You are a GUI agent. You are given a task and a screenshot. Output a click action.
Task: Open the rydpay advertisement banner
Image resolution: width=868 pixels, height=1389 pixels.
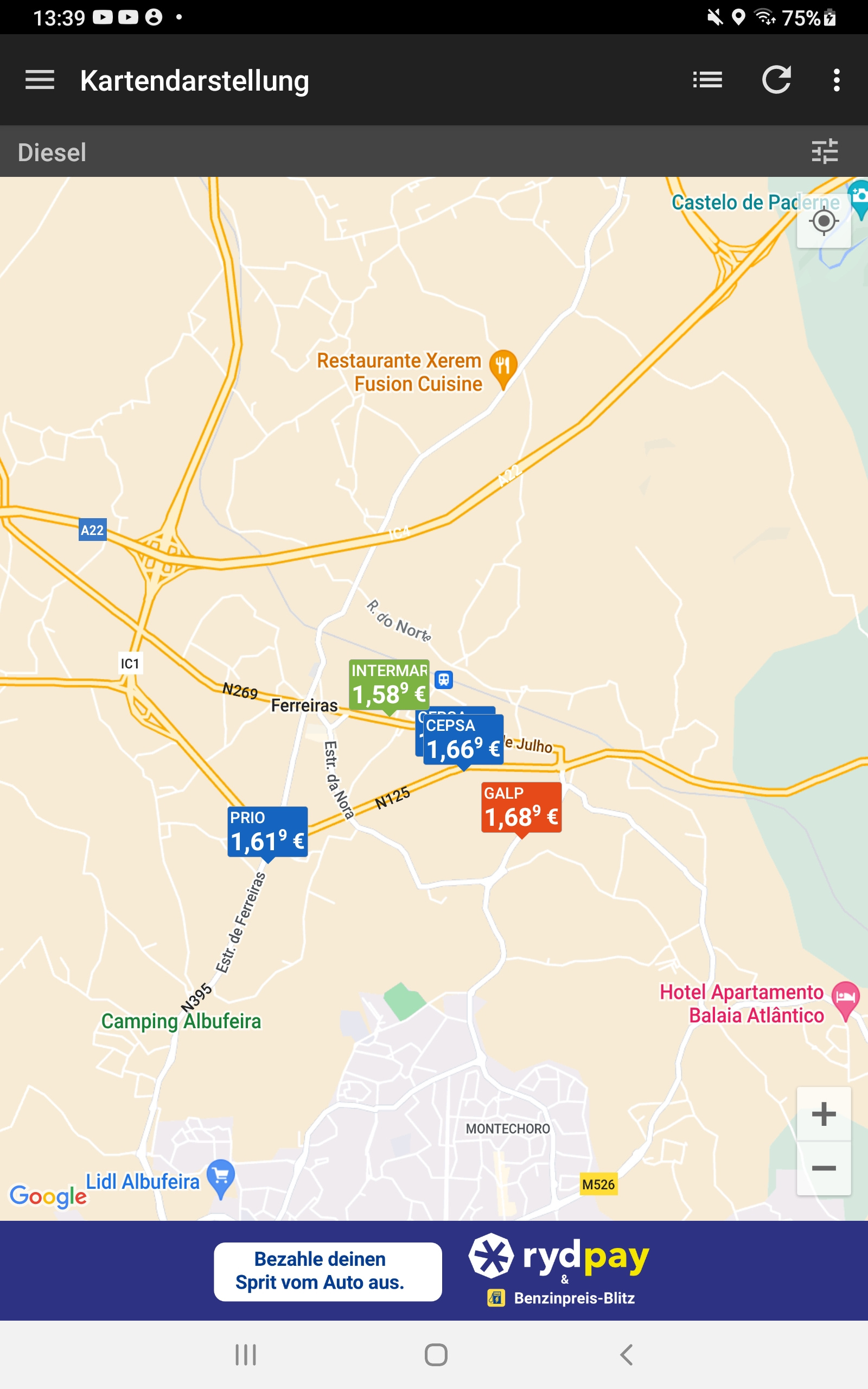434,1271
